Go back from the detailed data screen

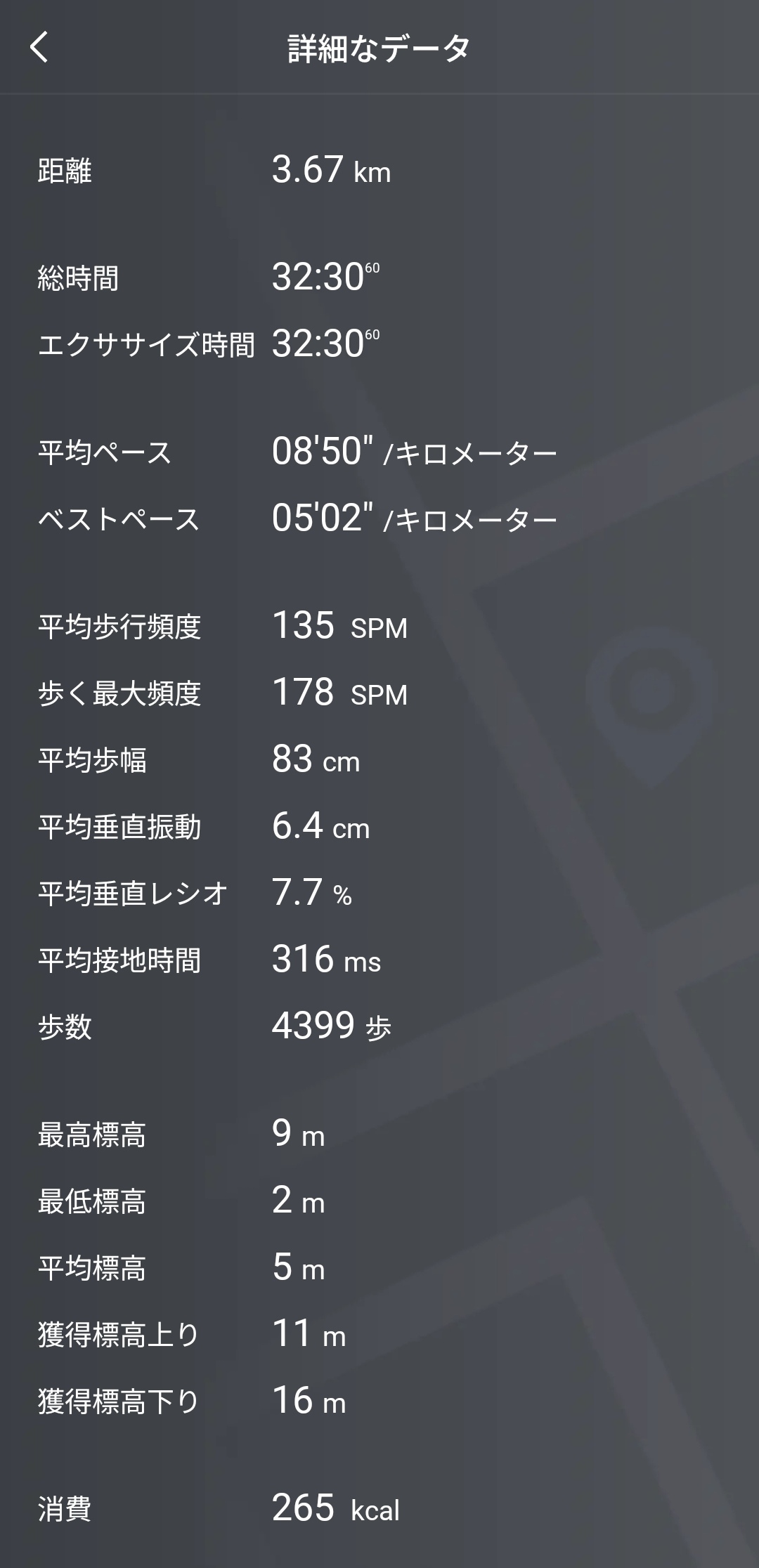[39, 47]
